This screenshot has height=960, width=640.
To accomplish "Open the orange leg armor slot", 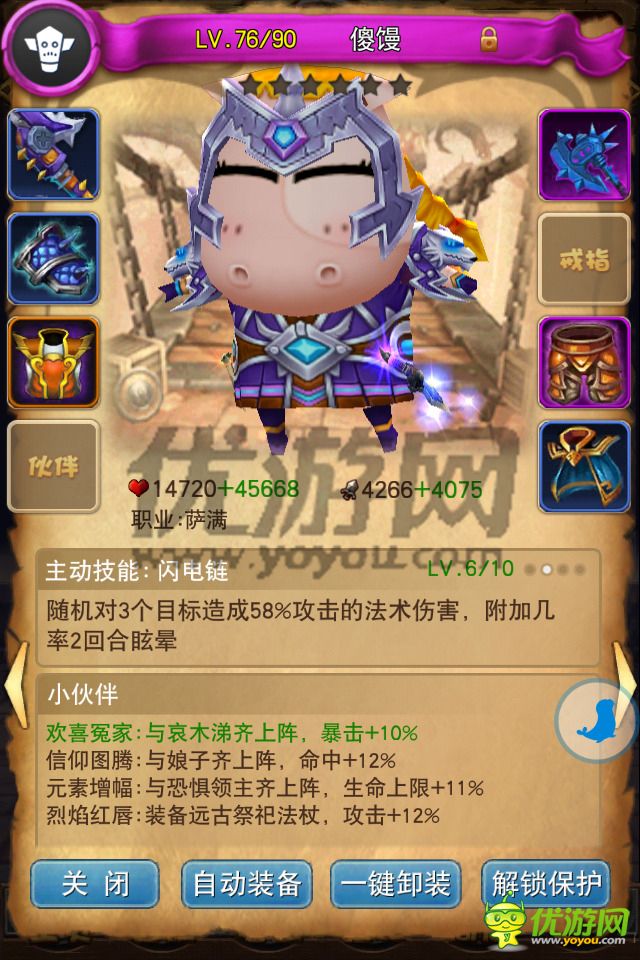I will 584,364.
